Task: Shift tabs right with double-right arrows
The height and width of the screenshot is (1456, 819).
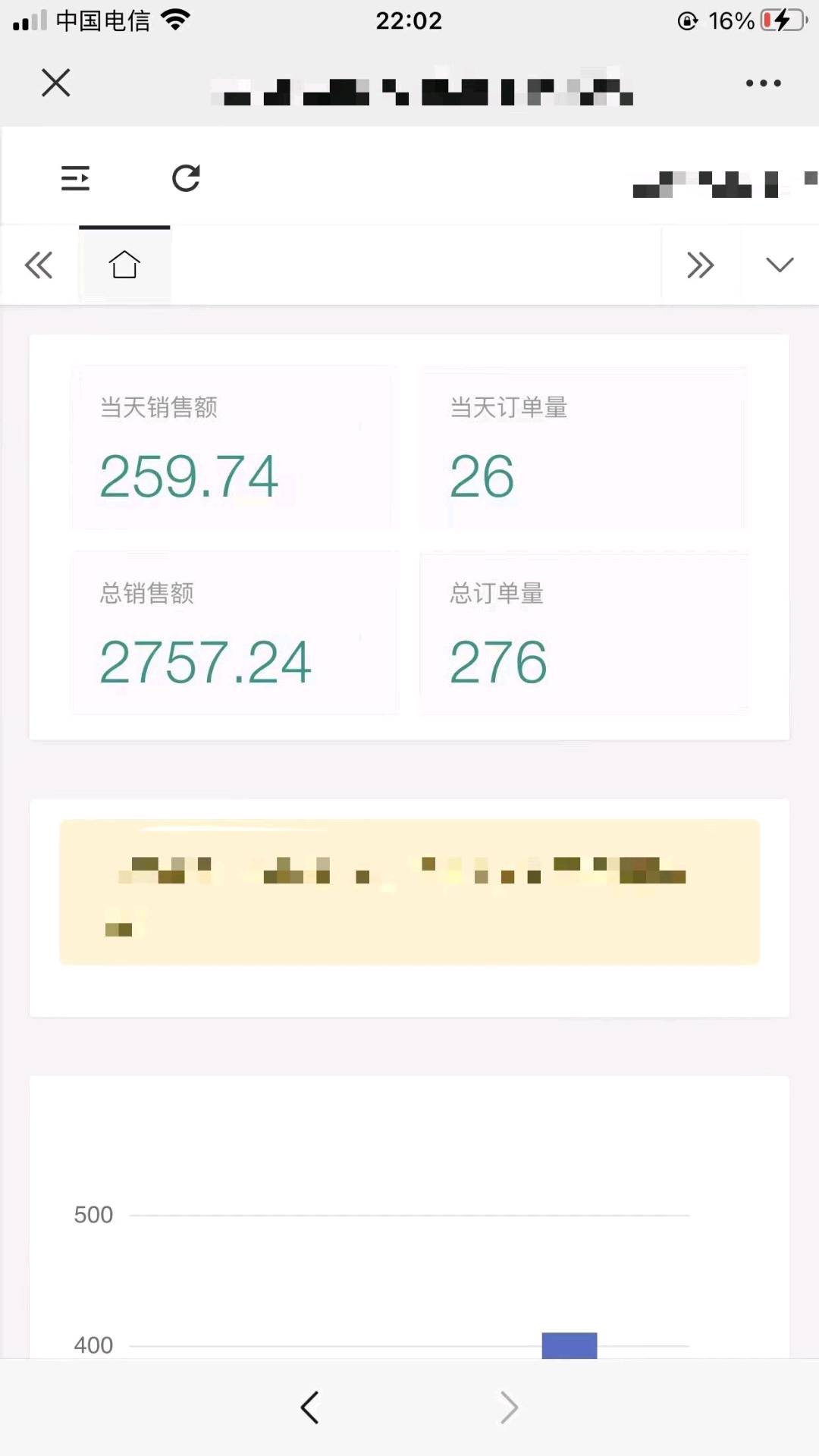Action: [700, 265]
